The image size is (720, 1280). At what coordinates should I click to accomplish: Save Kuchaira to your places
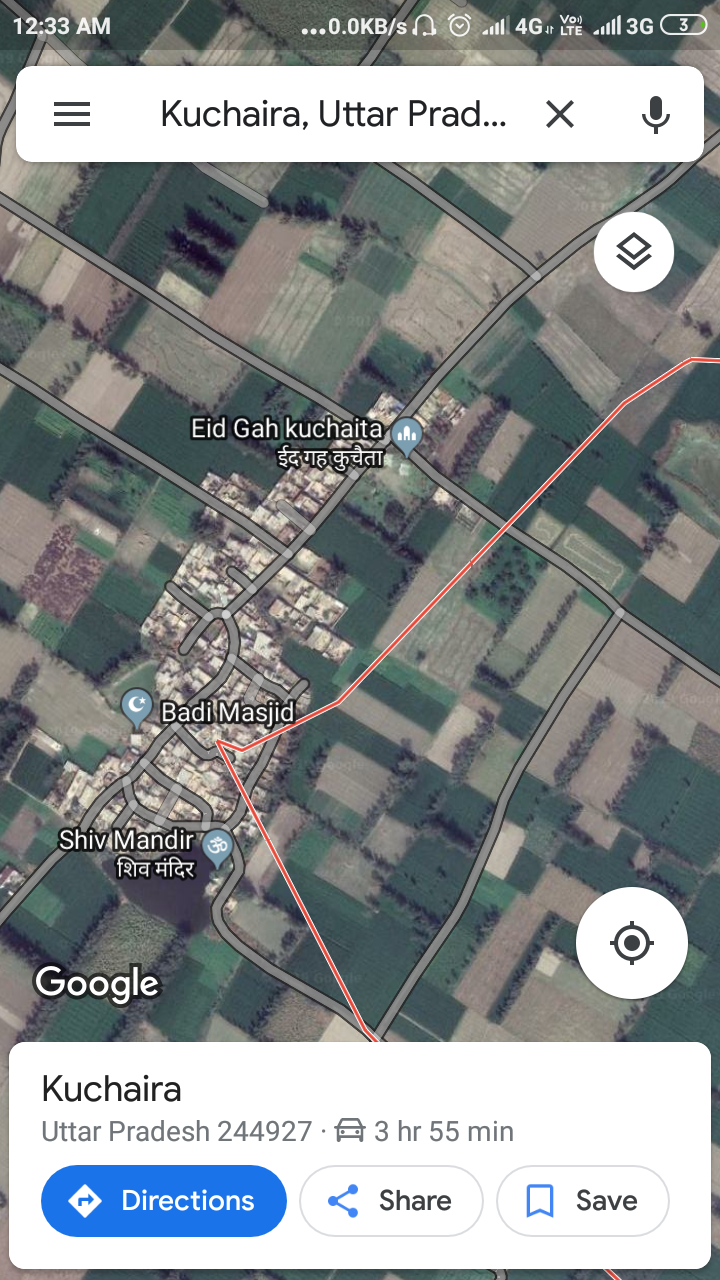pyautogui.click(x=582, y=1200)
